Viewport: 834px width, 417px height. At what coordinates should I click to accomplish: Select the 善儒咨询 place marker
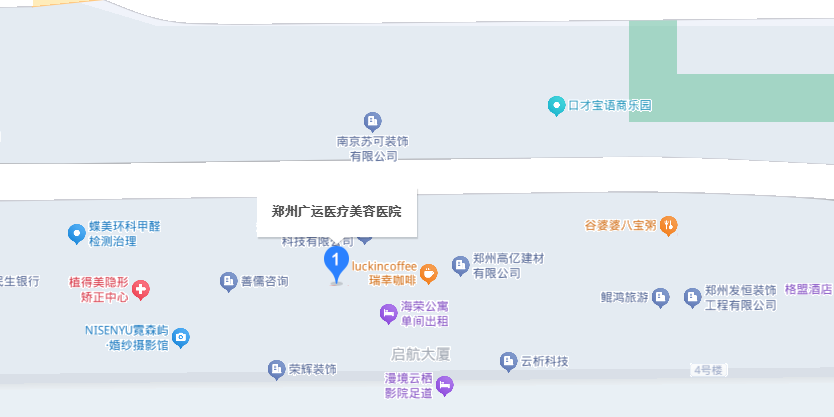pos(229,281)
